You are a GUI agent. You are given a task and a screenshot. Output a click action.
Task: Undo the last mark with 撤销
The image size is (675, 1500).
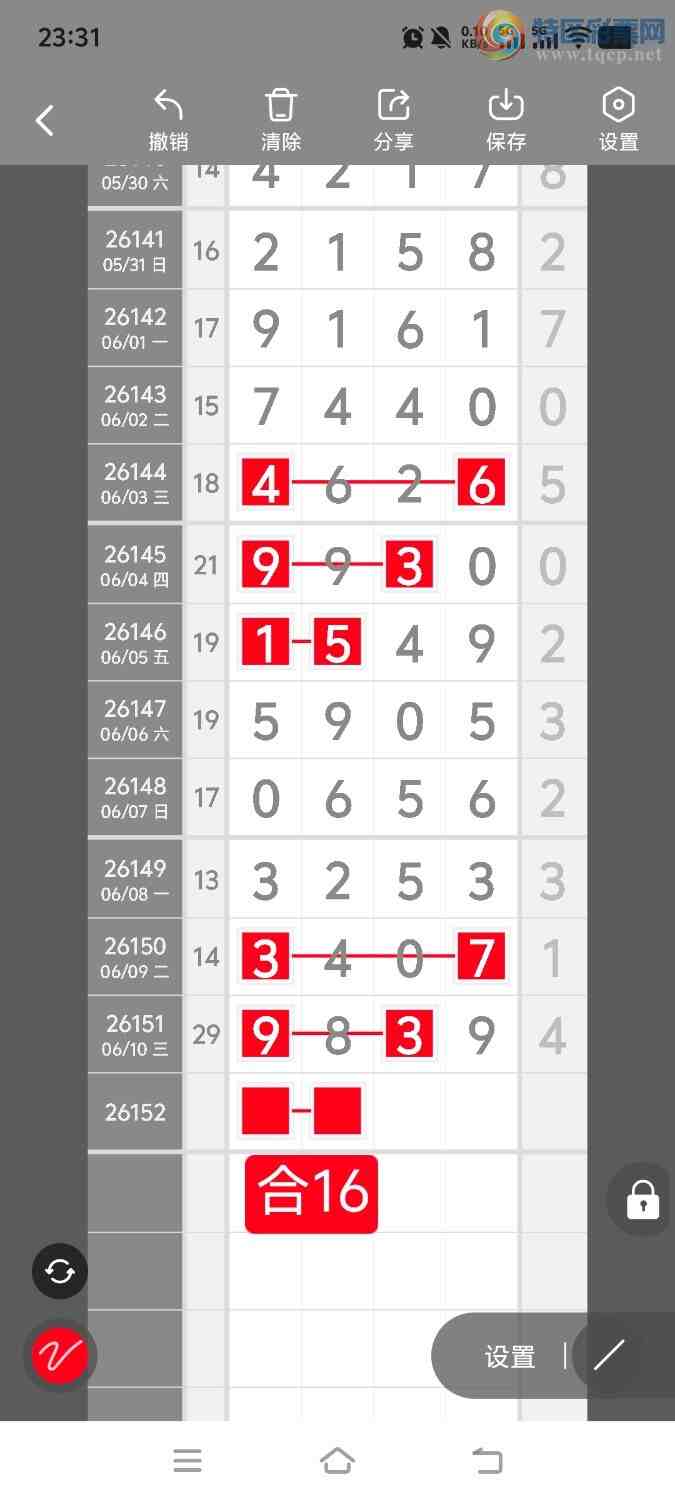[168, 121]
